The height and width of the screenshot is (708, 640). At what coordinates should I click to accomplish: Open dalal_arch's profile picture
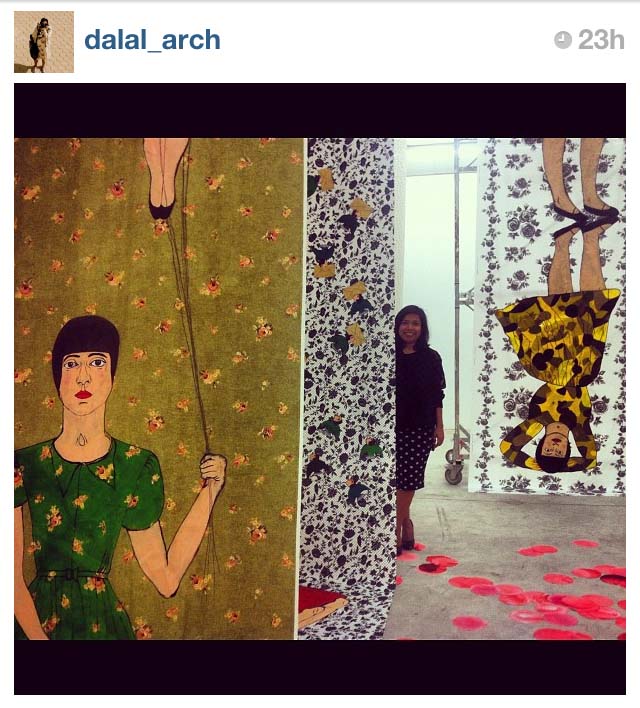(43, 42)
